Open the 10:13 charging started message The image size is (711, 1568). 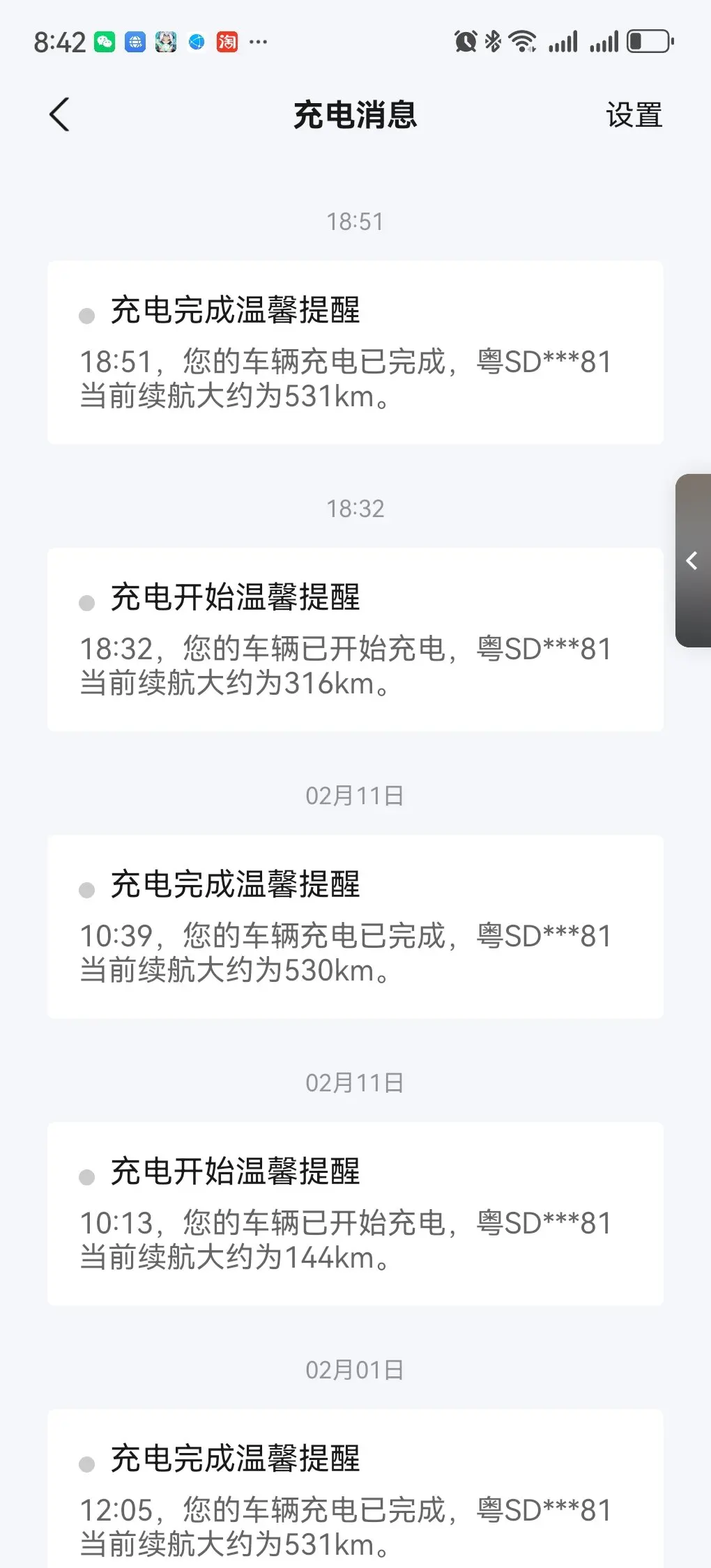pyautogui.click(x=355, y=1214)
